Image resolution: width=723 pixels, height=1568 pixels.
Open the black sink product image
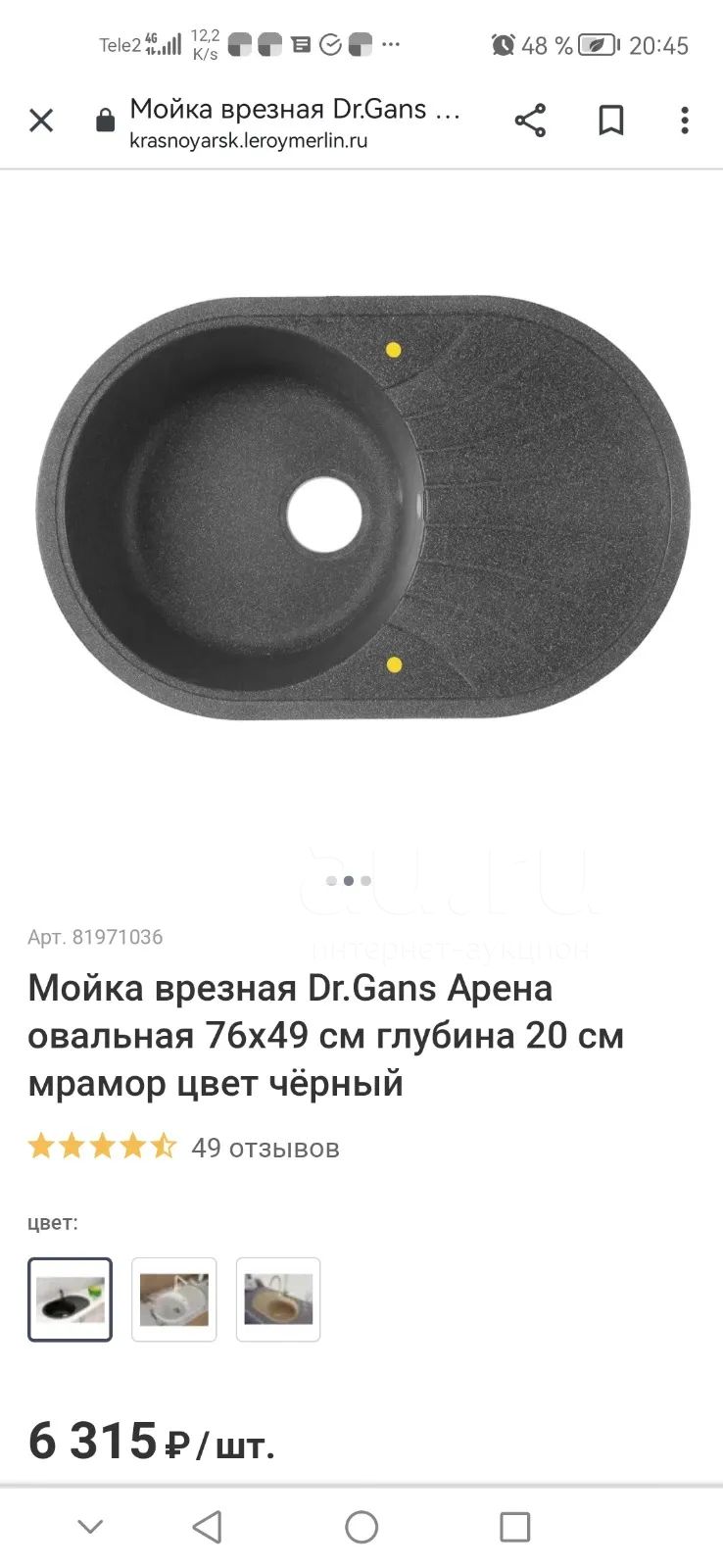tap(363, 508)
